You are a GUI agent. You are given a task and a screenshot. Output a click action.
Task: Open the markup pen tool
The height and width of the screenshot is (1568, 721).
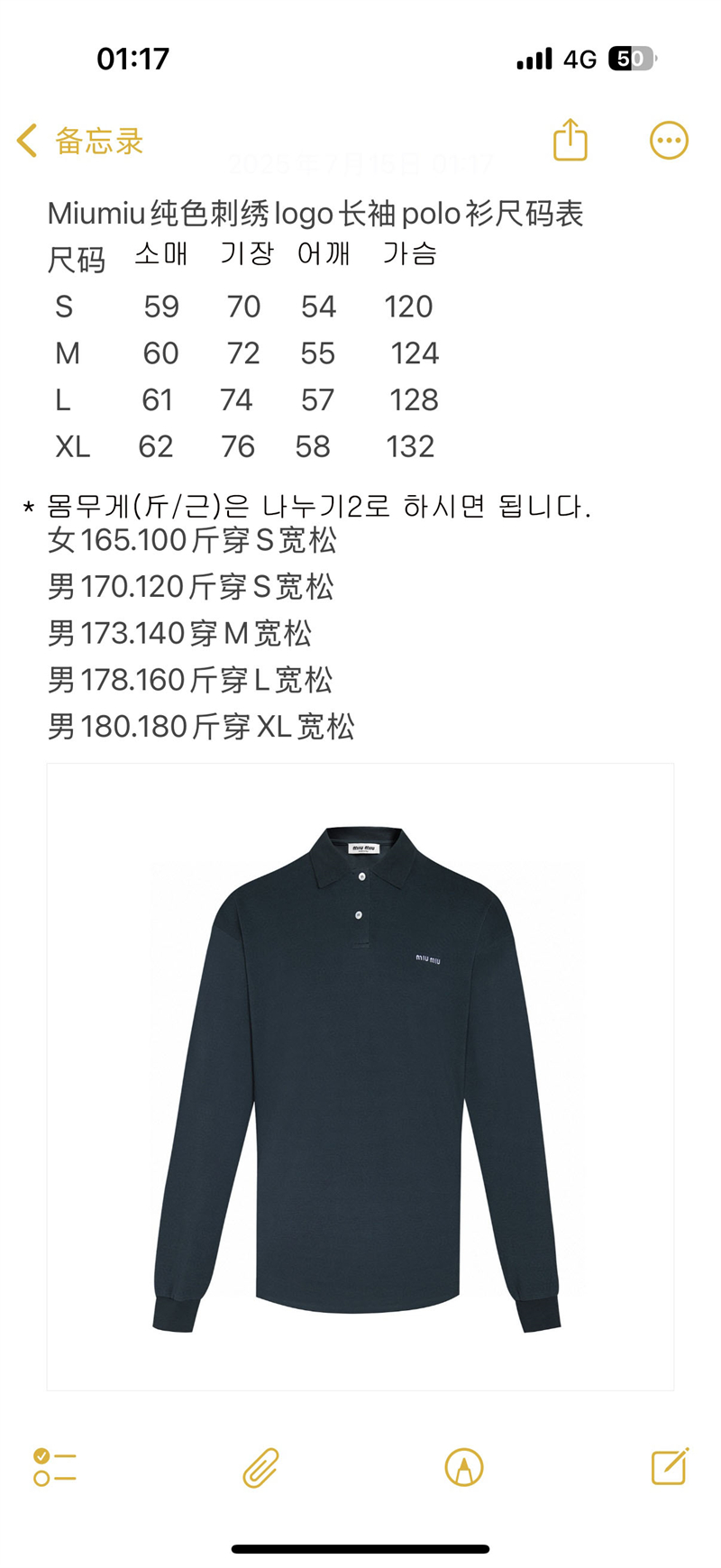click(464, 1467)
